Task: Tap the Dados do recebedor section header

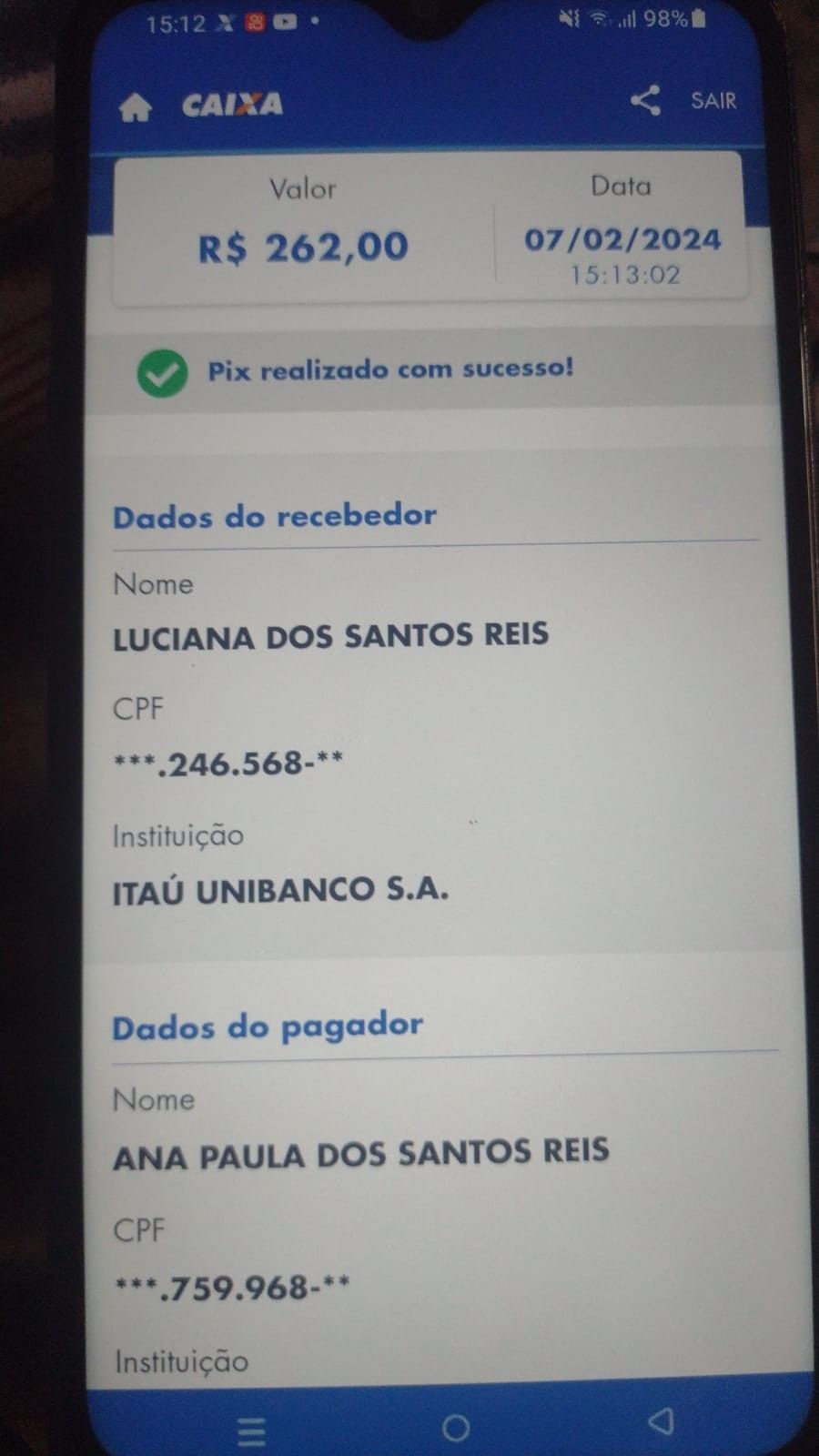Action: [x=275, y=515]
